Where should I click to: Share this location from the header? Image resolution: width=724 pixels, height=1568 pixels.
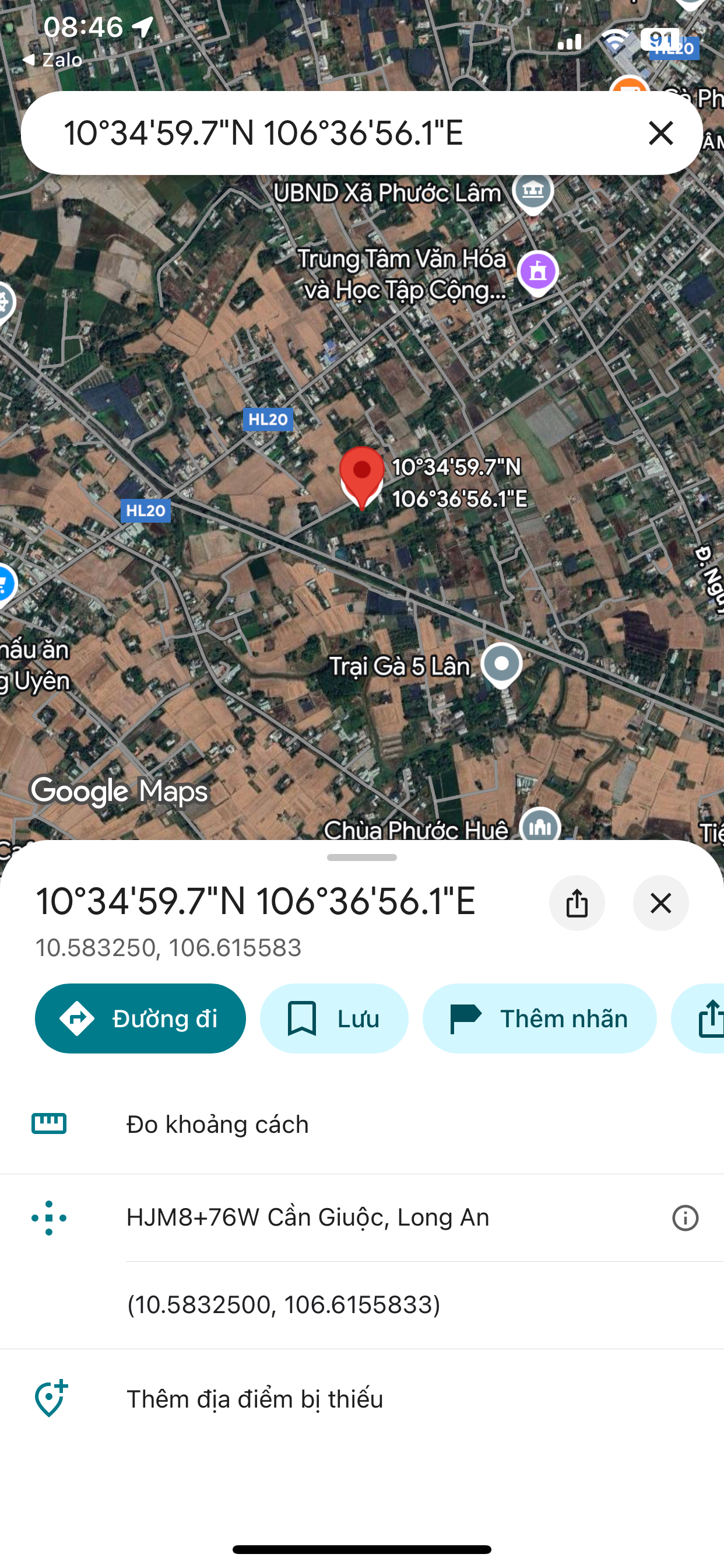577,902
